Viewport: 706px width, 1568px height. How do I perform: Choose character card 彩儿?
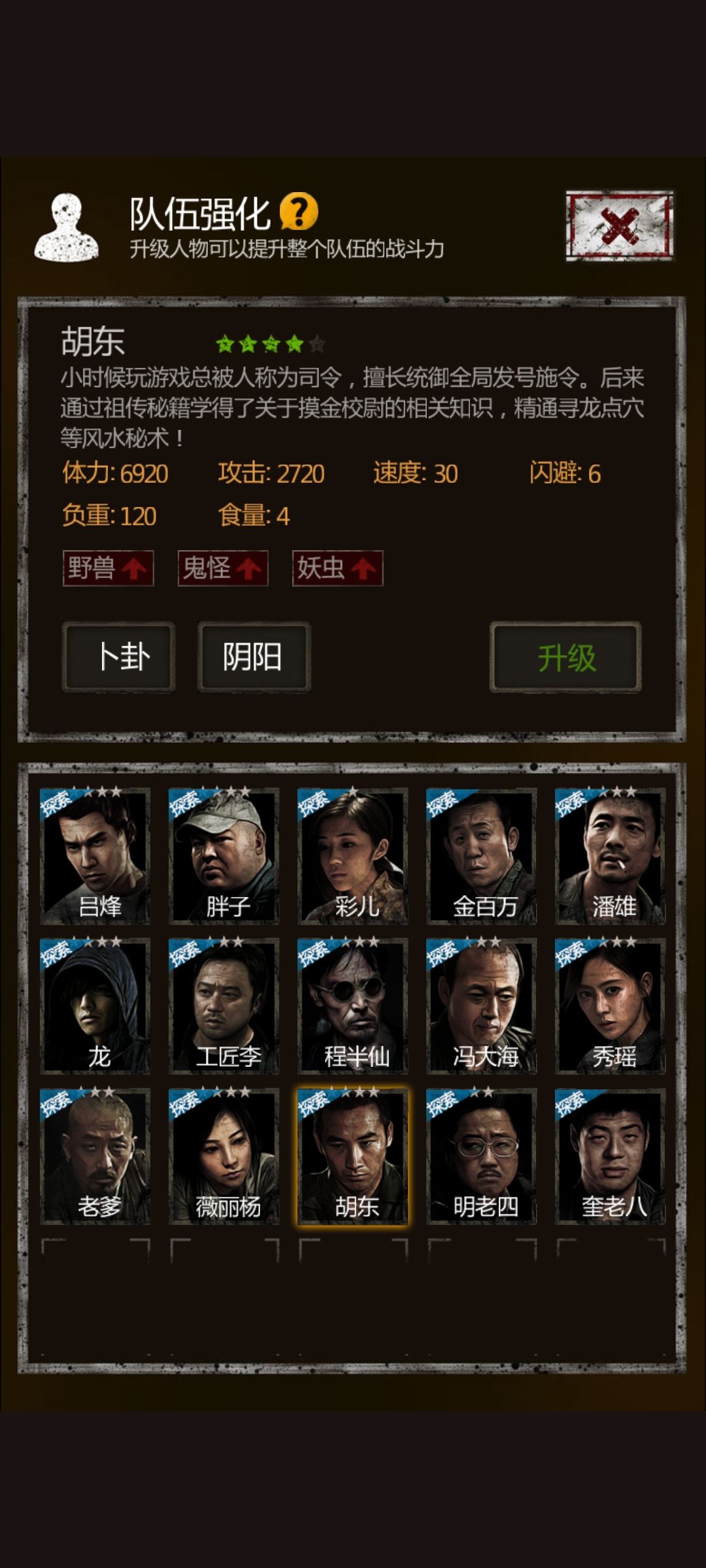click(x=353, y=856)
